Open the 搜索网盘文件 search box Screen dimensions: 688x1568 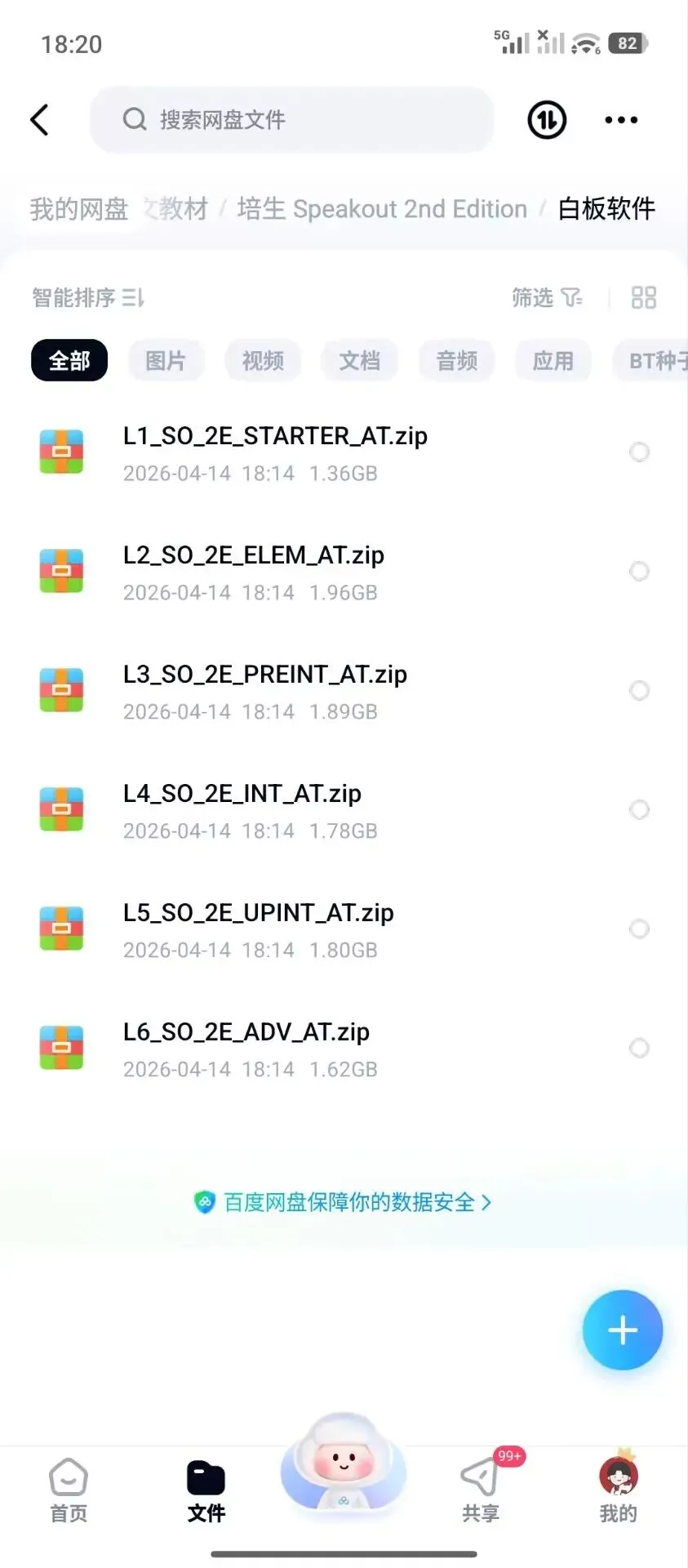tap(291, 120)
